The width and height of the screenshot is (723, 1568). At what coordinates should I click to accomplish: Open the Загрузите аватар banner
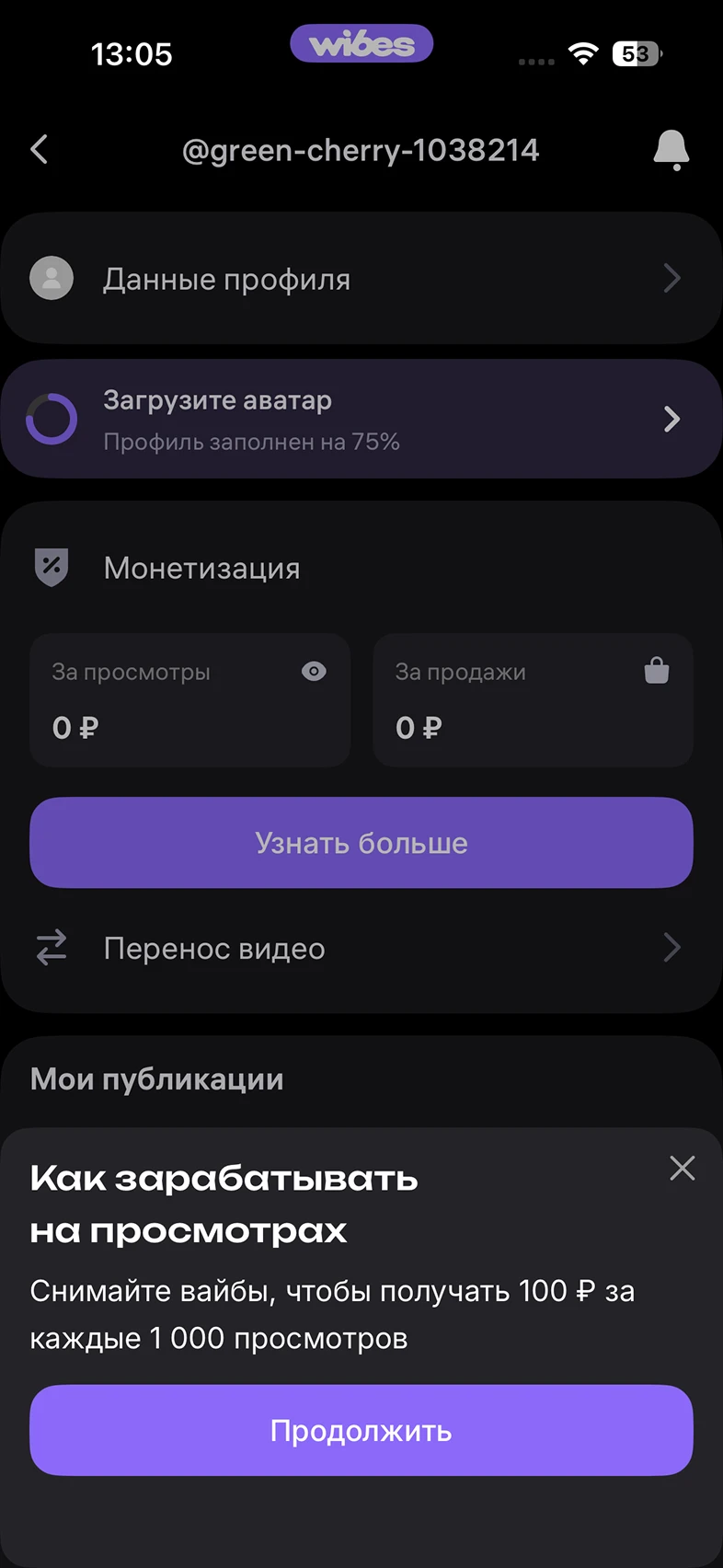coord(361,419)
